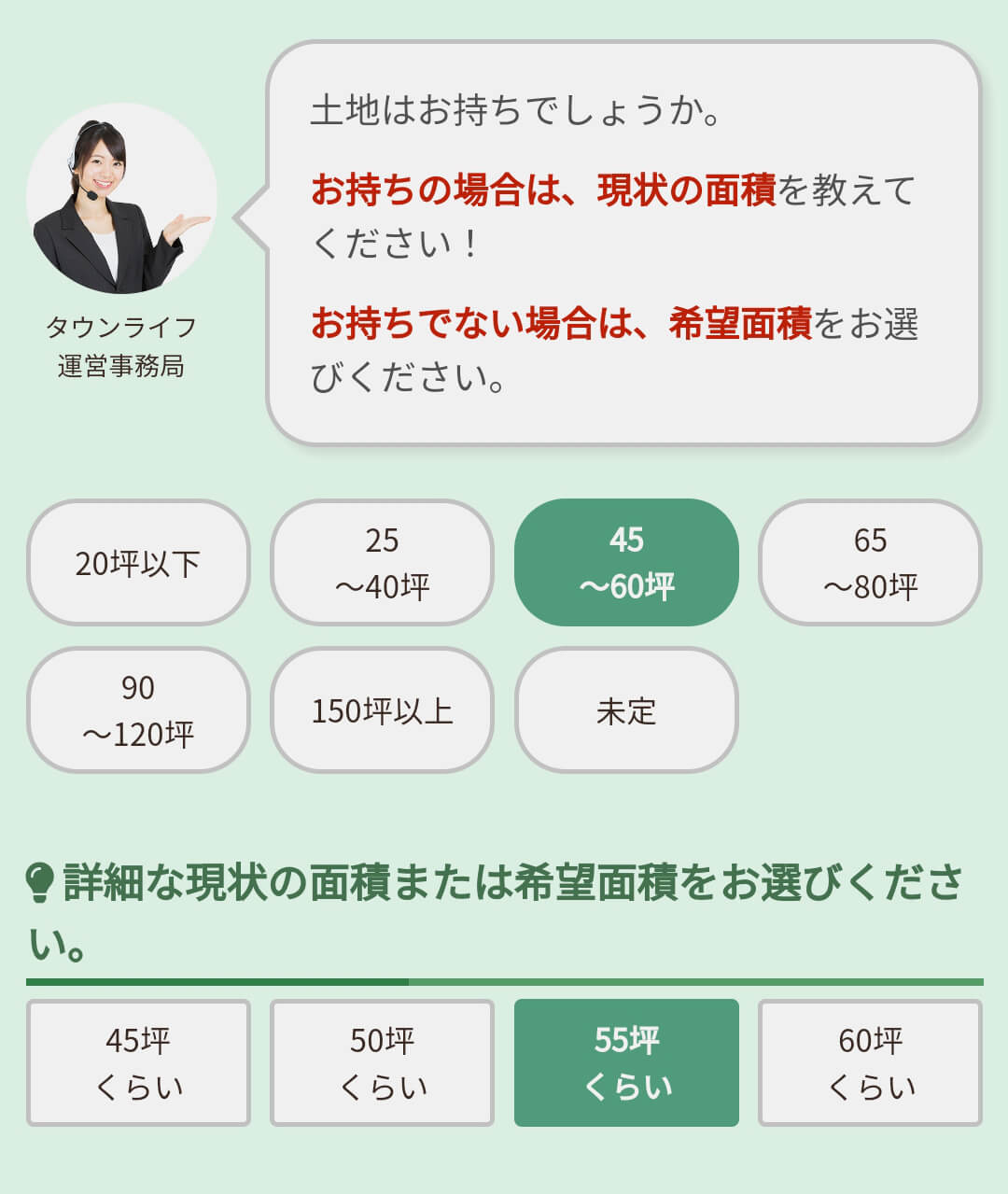Pick the 50坪くらい option
The height and width of the screenshot is (1194, 1008).
tap(382, 1062)
